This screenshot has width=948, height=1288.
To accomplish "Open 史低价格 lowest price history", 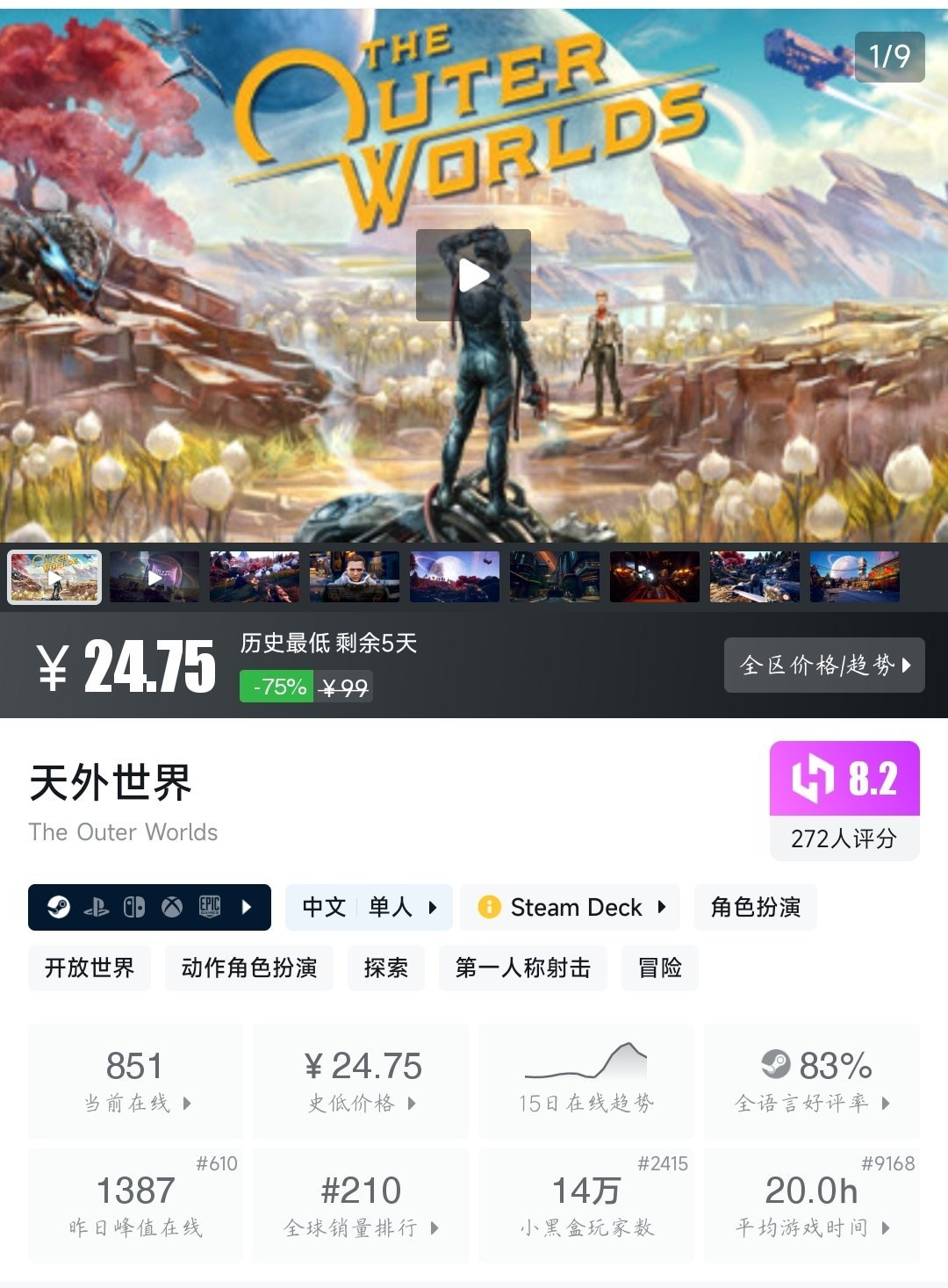I will click(362, 1081).
